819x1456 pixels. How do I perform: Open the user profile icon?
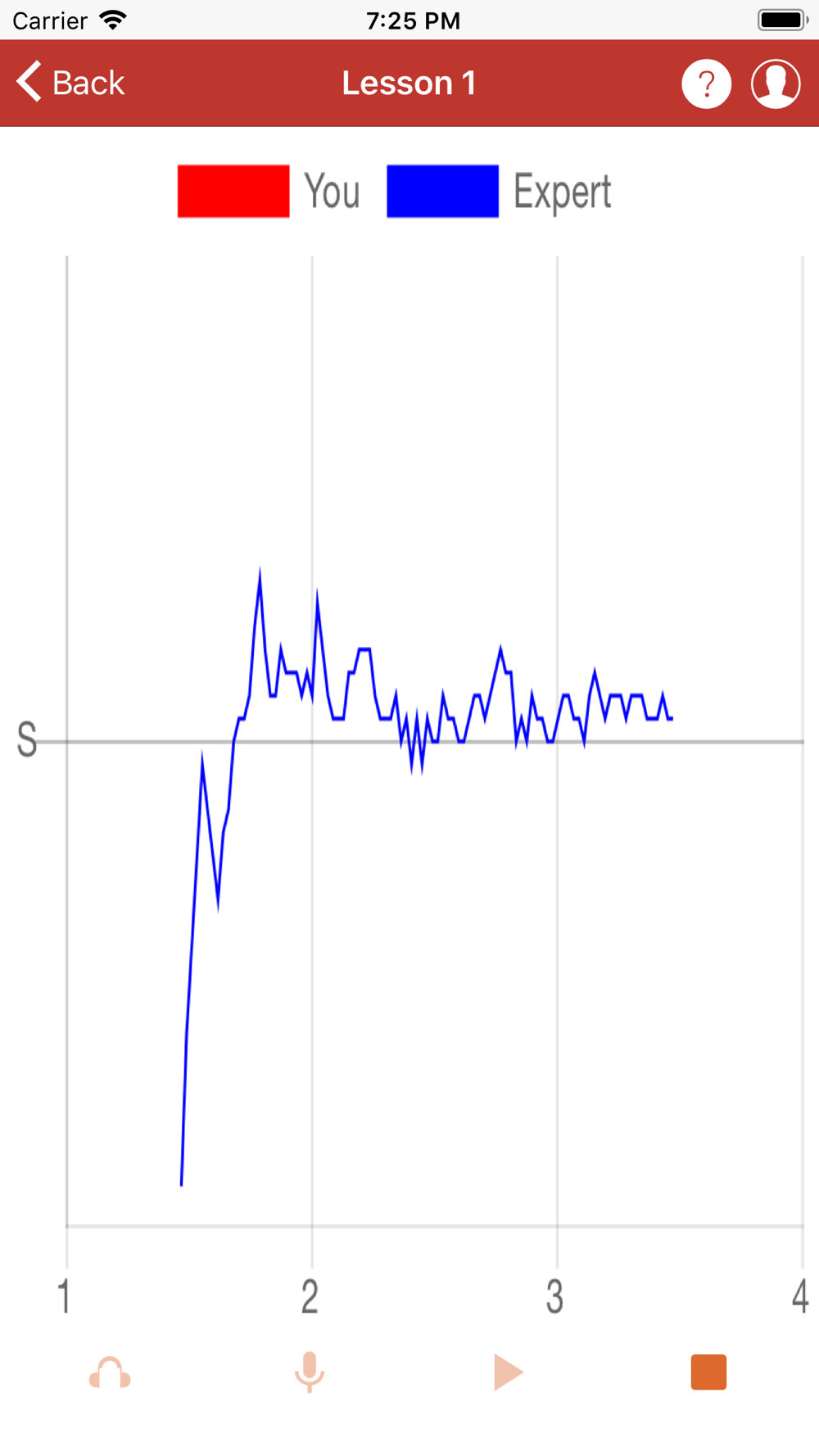tap(775, 84)
